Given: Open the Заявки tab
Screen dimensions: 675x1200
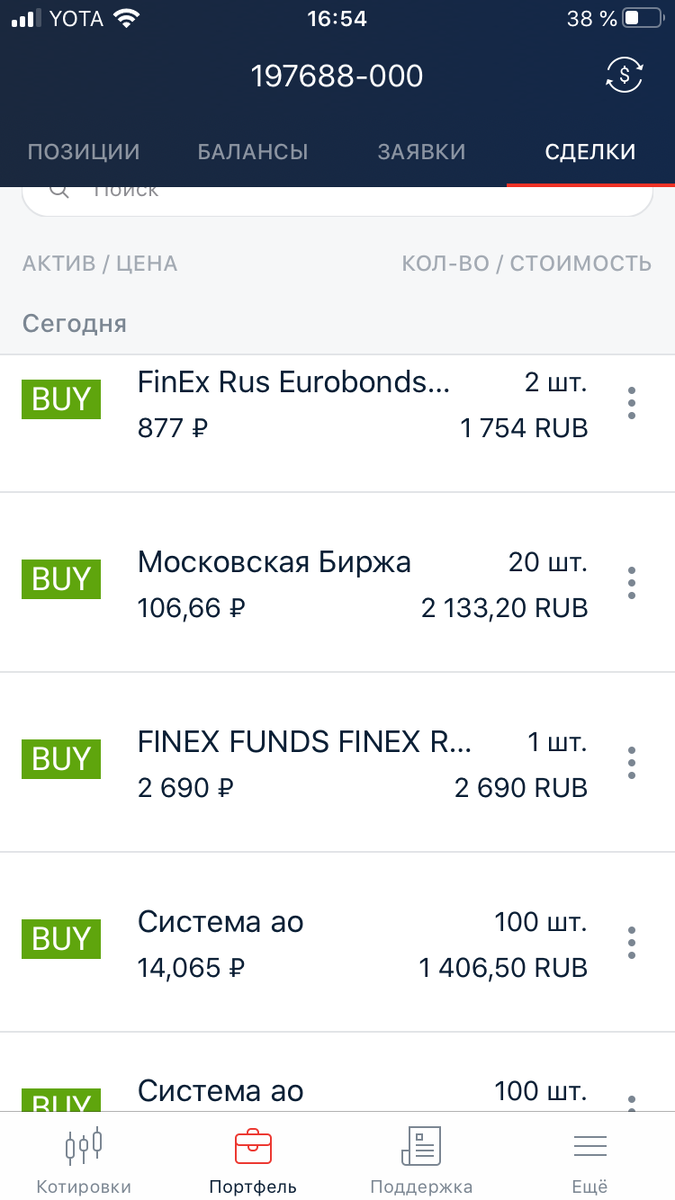Looking at the screenshot, I should coord(421,152).
